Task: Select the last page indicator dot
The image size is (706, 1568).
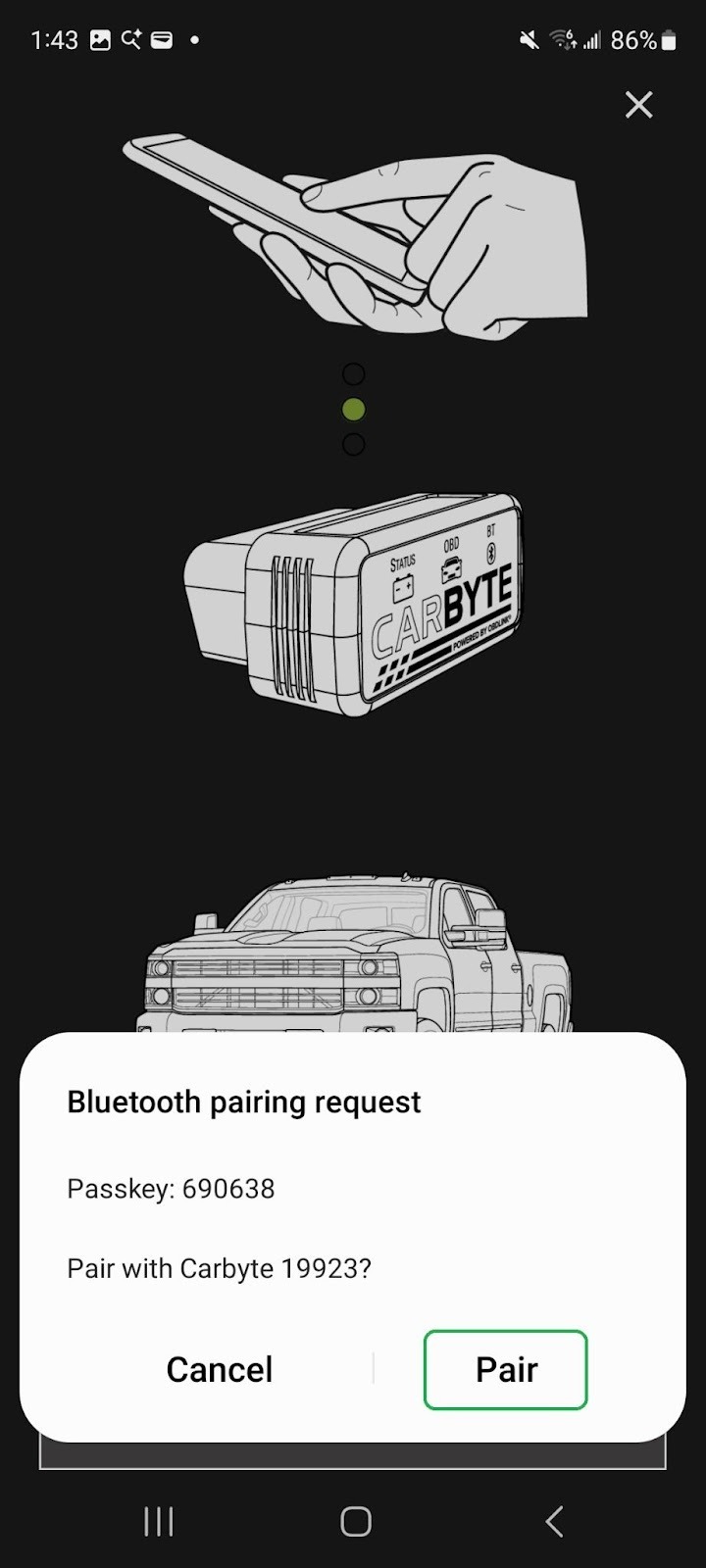Action: [x=353, y=444]
